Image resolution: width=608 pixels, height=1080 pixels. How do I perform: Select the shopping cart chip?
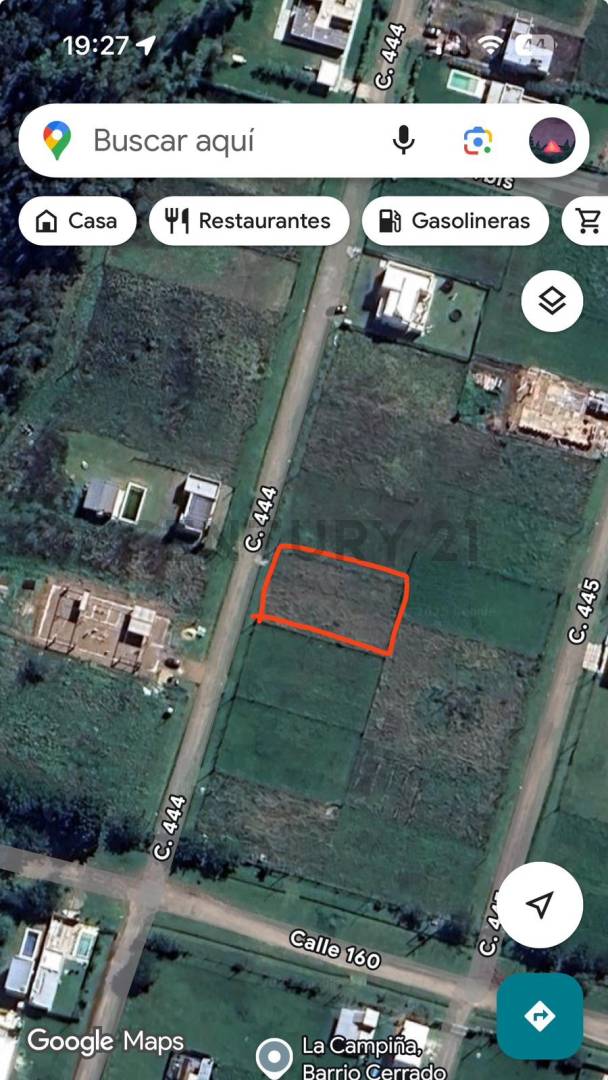tap(588, 221)
